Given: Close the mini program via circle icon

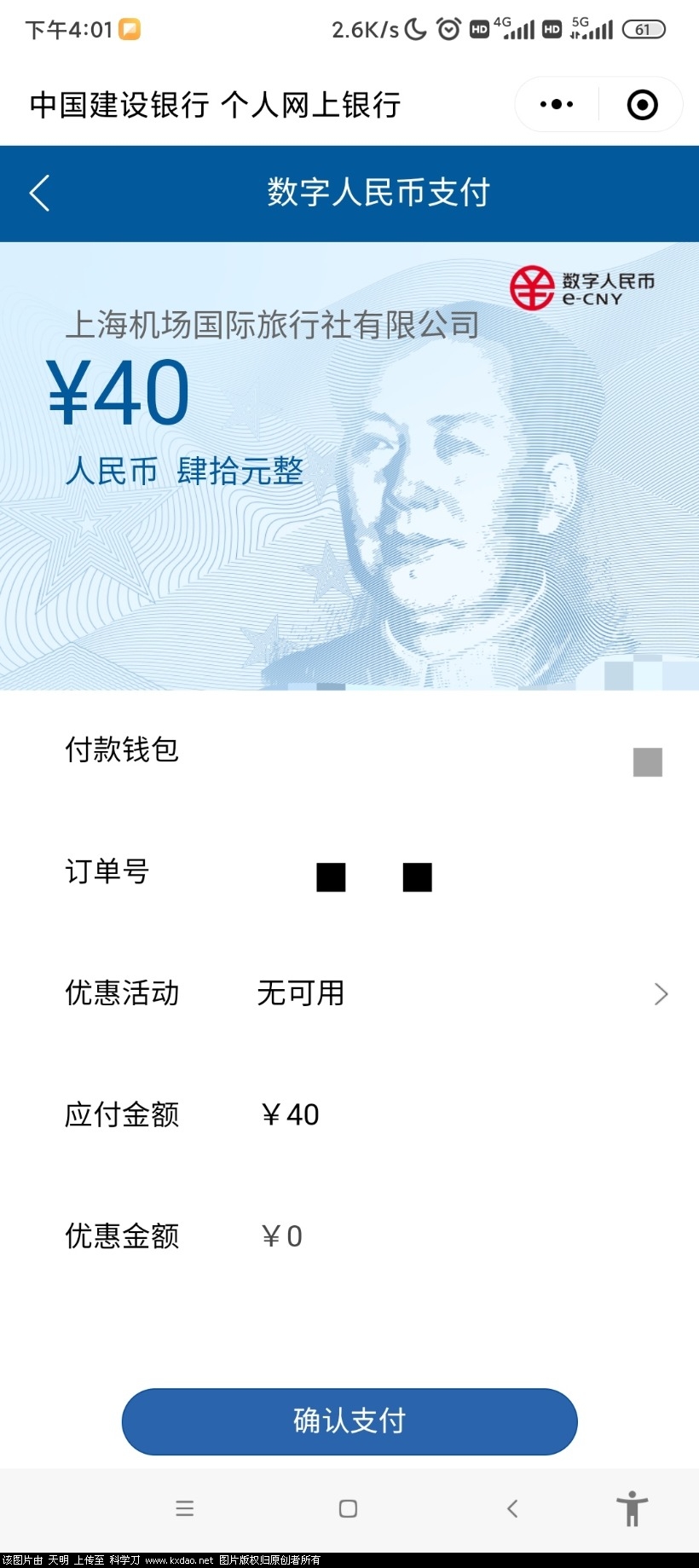Looking at the screenshot, I should [x=642, y=104].
